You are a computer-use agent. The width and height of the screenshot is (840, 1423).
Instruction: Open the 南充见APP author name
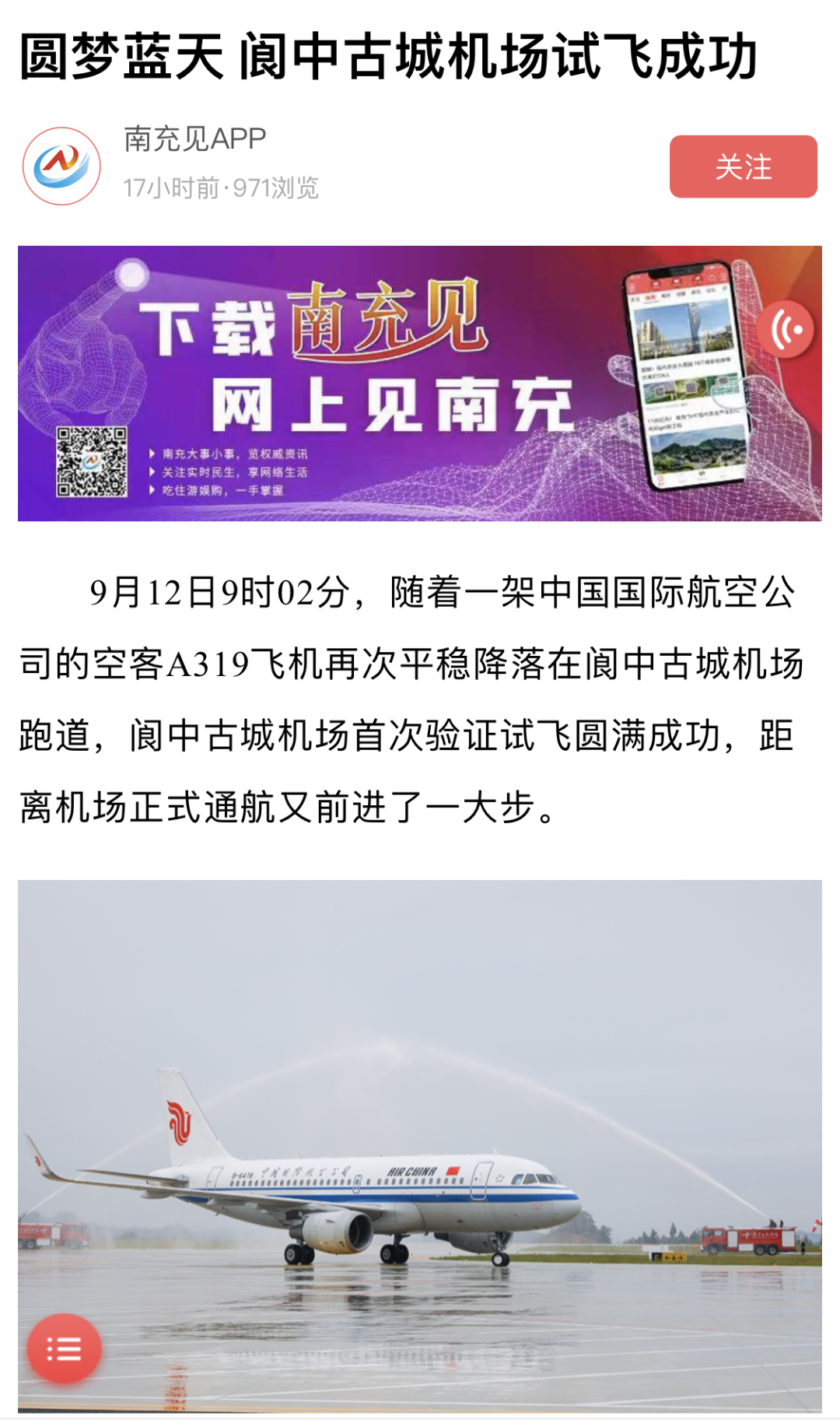(195, 139)
